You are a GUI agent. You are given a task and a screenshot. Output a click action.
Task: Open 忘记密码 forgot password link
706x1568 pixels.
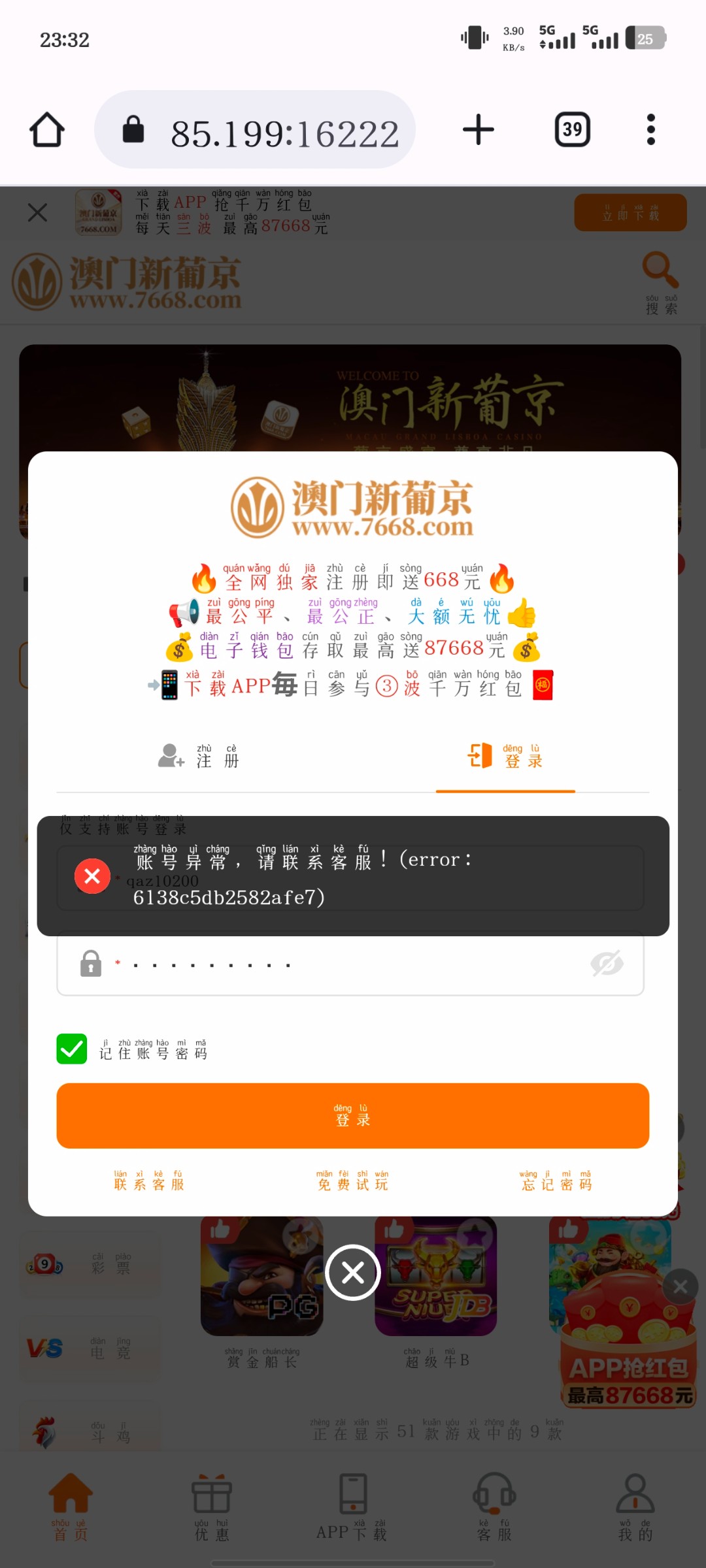pos(556,1181)
